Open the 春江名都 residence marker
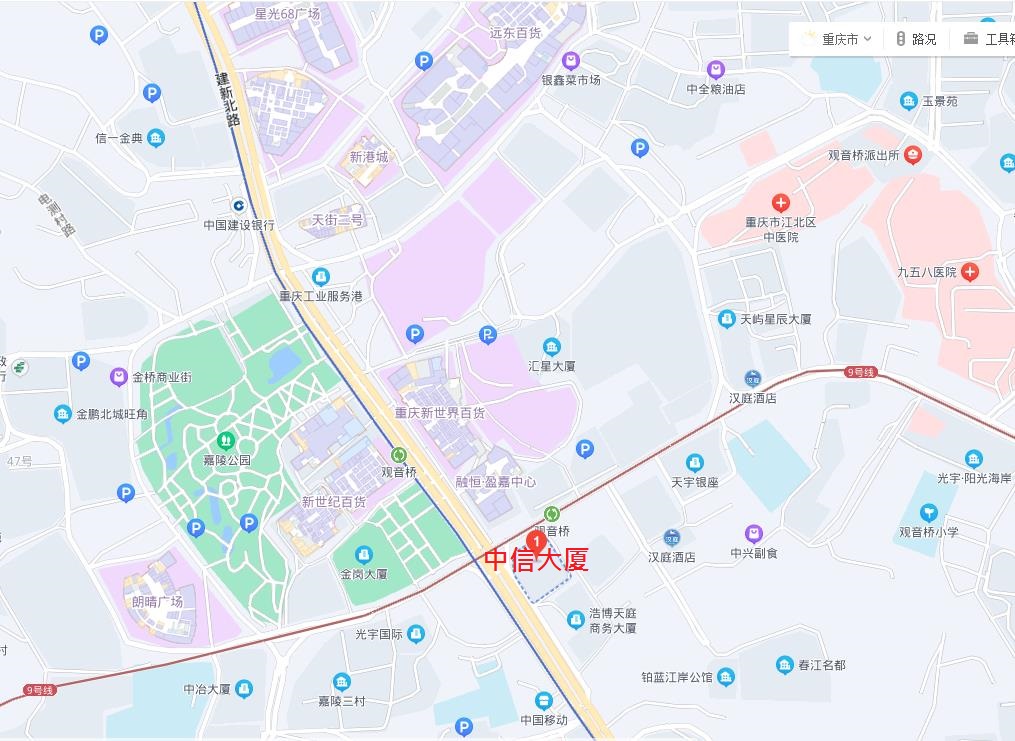The image size is (1015, 741). tap(785, 665)
